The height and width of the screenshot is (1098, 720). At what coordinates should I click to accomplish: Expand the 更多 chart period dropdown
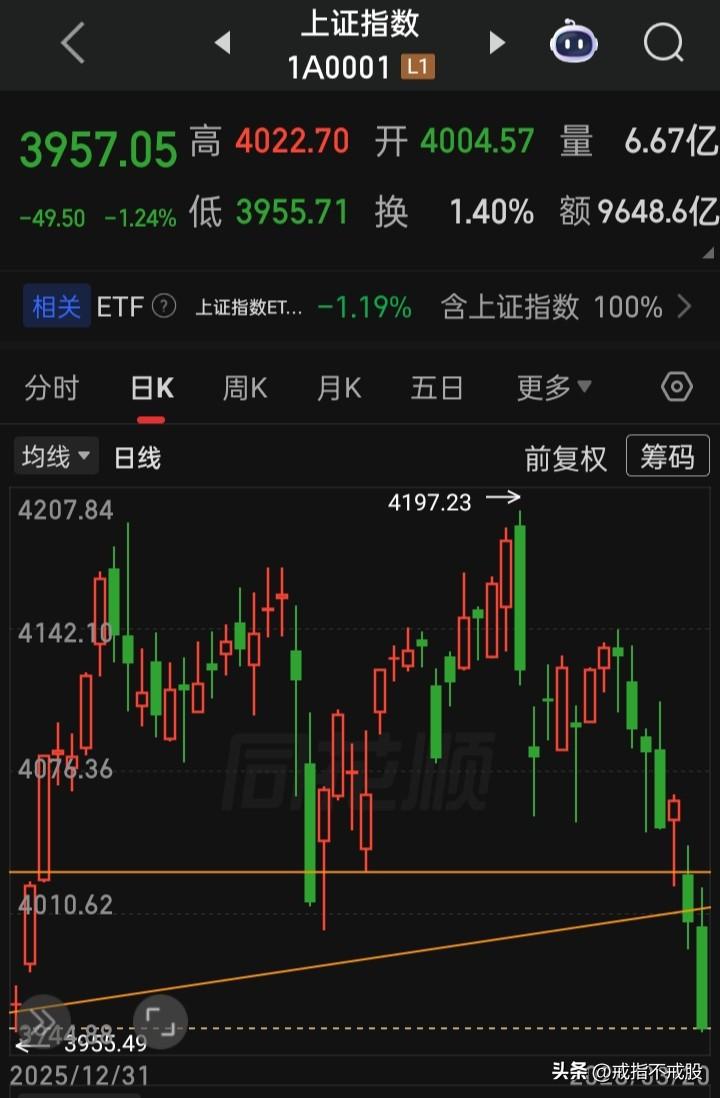(553, 388)
